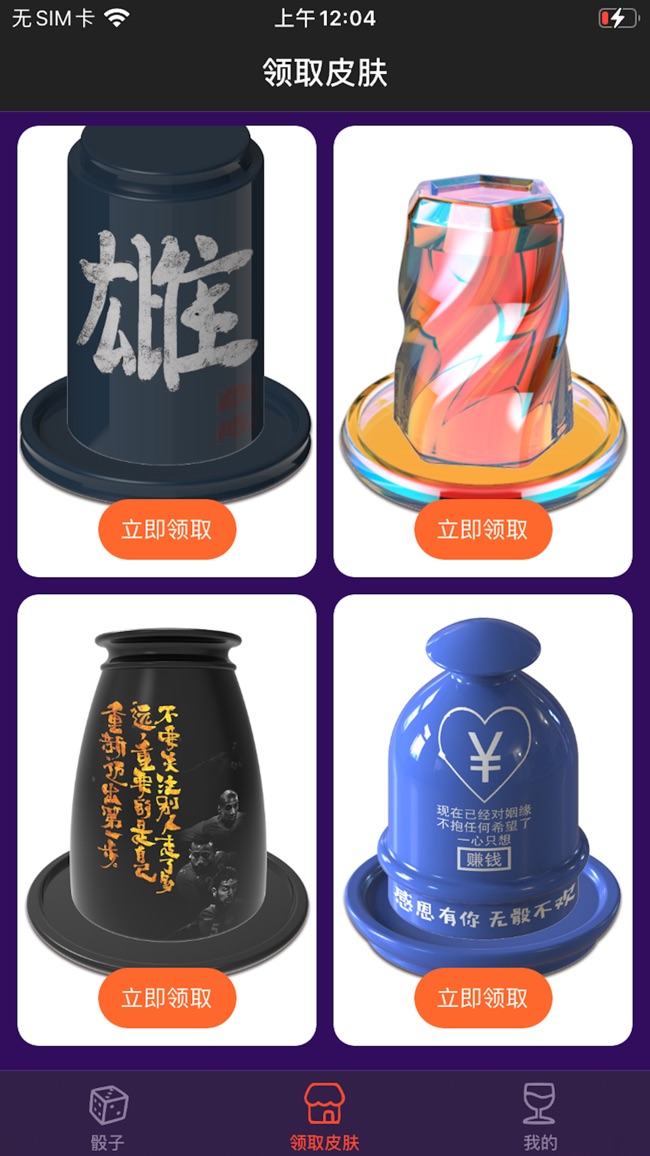Claim the colorful glass dice cup skin
Image resolution: width=650 pixels, height=1156 pixels.
tap(483, 529)
